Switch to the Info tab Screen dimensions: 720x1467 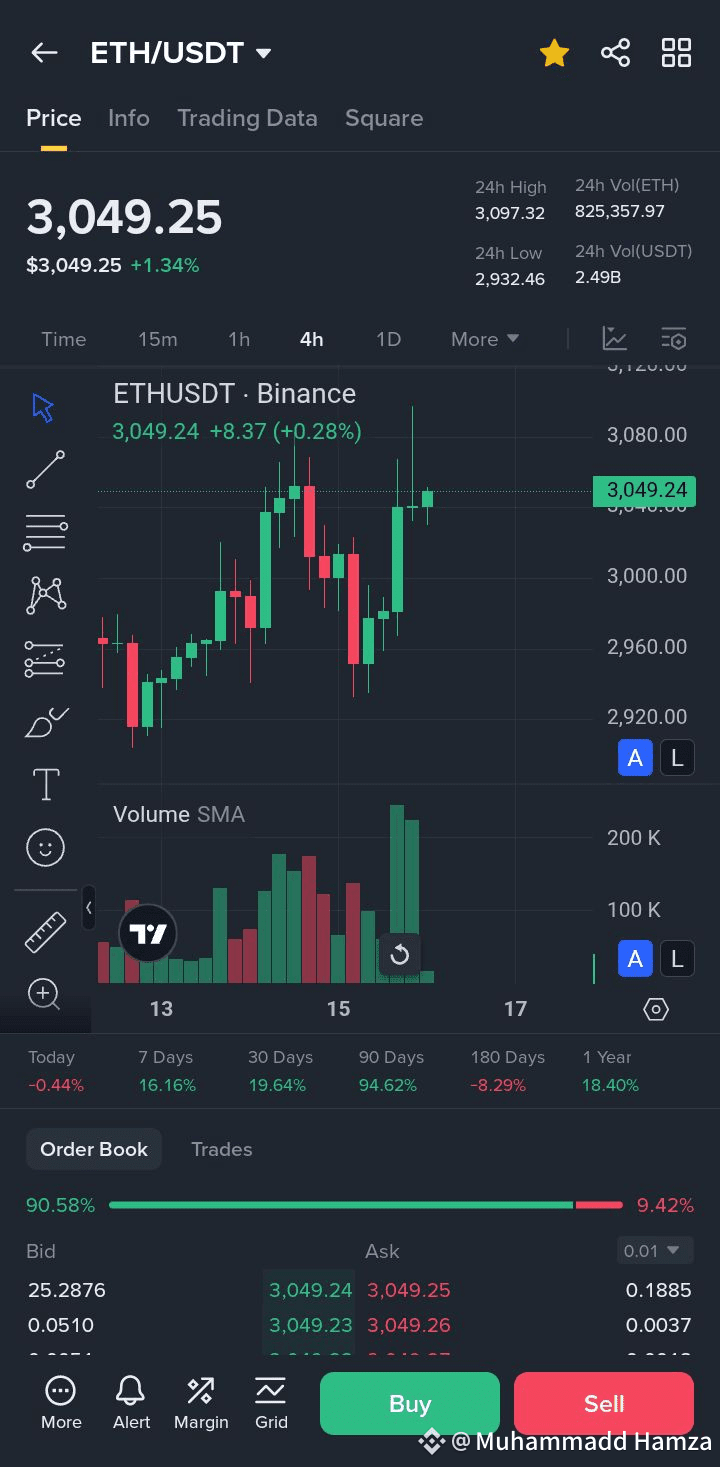pos(129,118)
